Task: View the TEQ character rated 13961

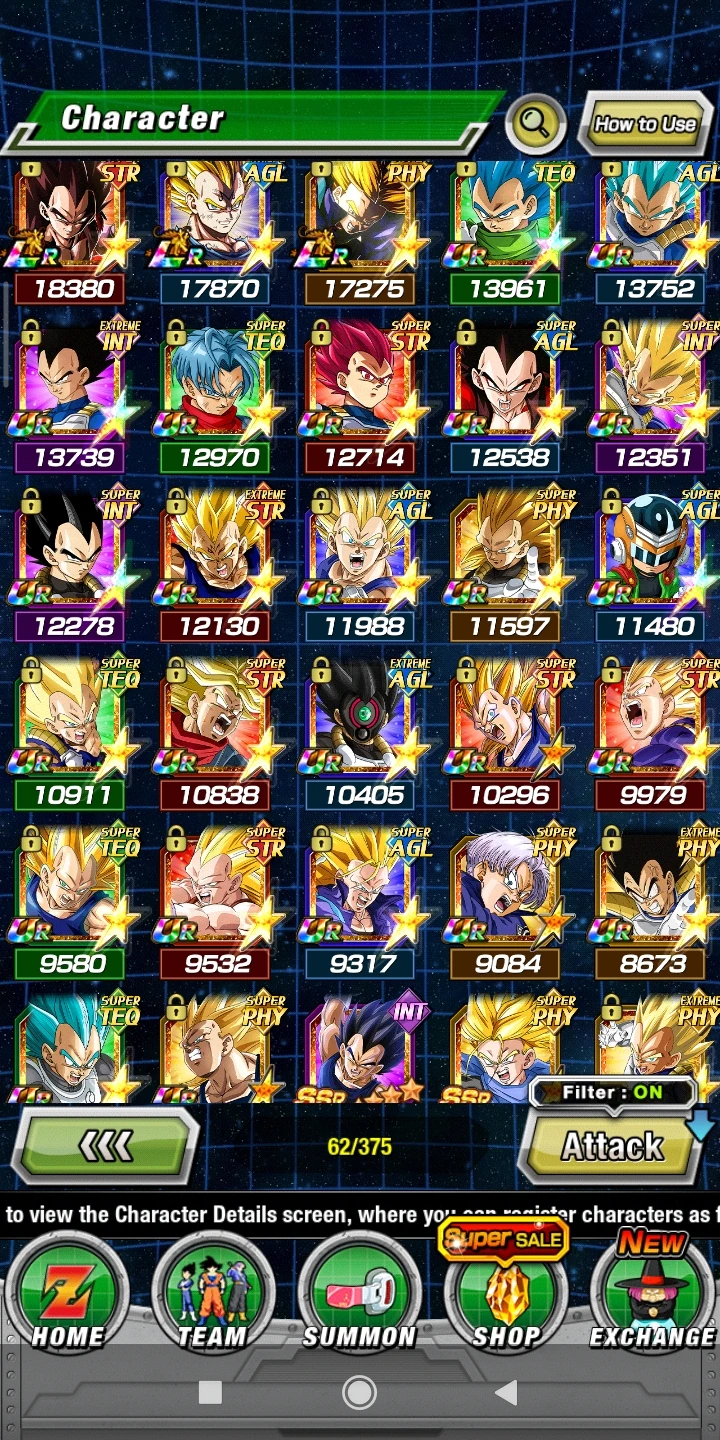Action: click(505, 220)
